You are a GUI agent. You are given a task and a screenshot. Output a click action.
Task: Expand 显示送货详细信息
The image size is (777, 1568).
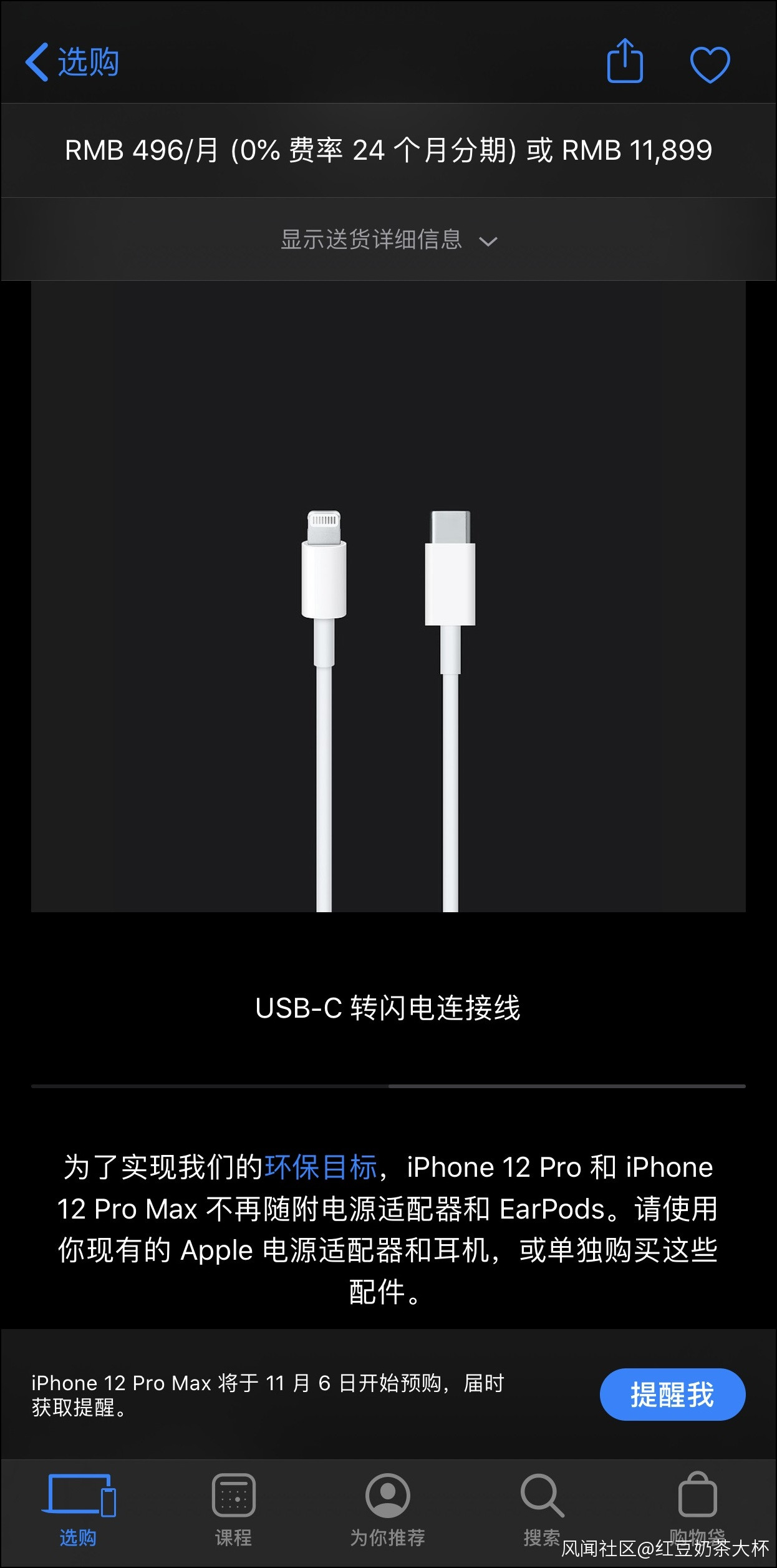coord(388,240)
